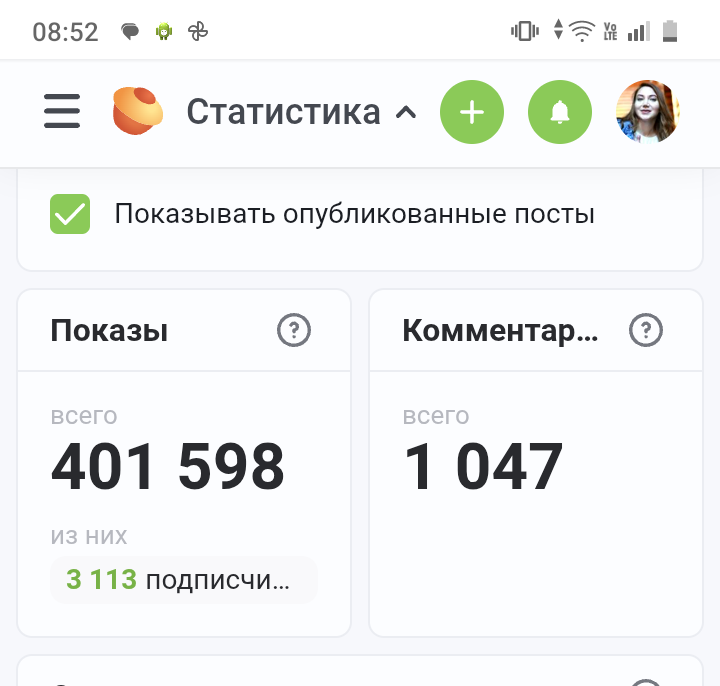Open the hamburger navigation menu

click(62, 111)
